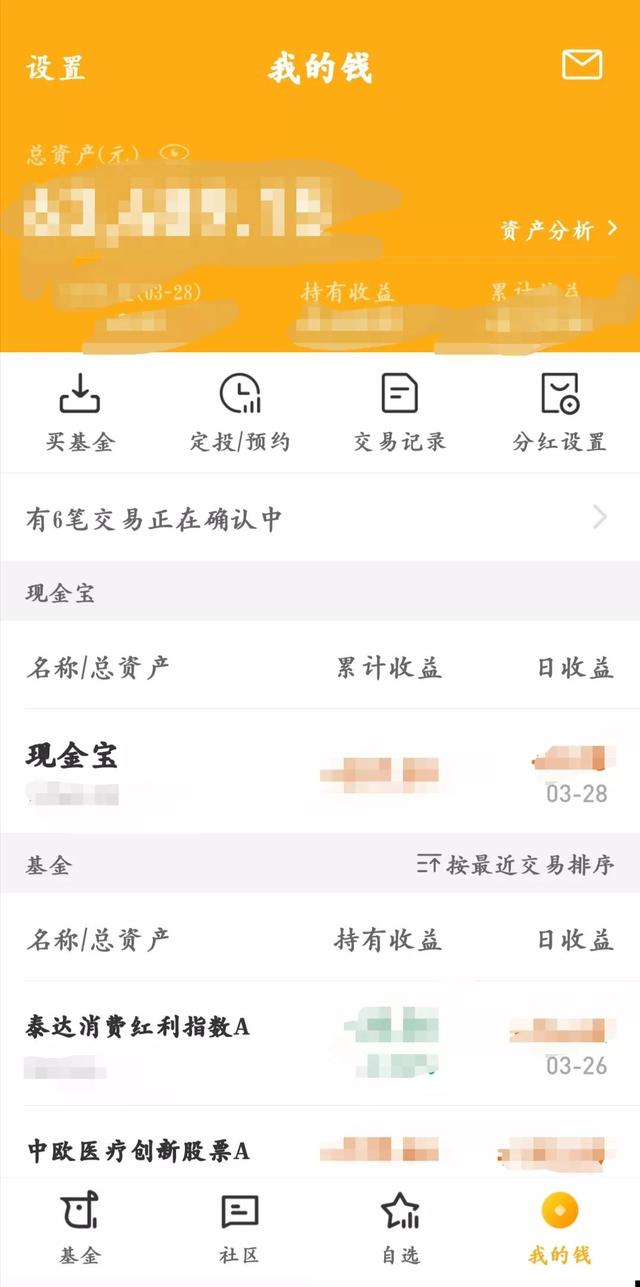Switch to the 自选 watchlist tab
This screenshot has height=1287, width=640.
(400, 1230)
